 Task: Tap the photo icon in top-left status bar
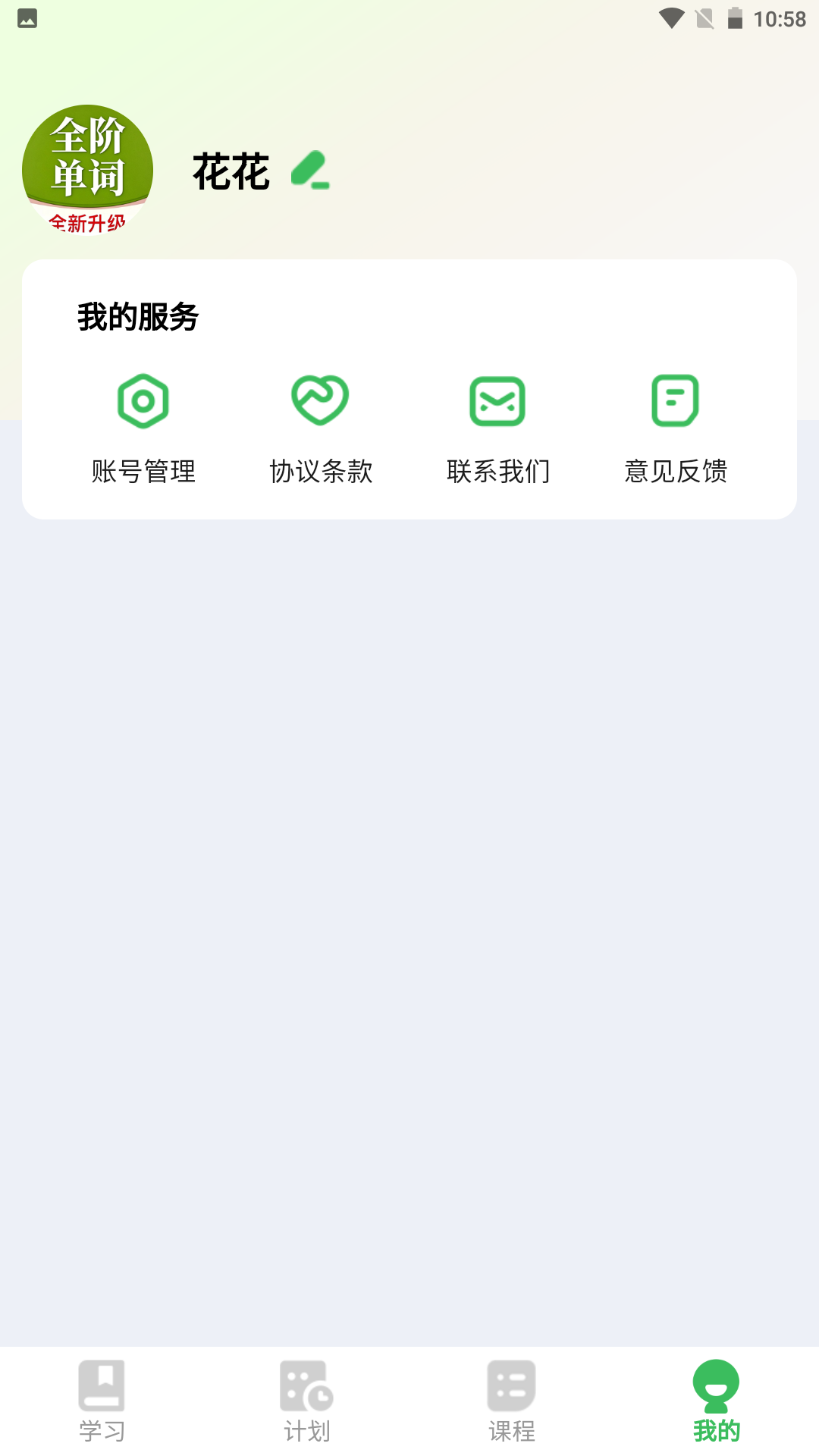coord(27,18)
